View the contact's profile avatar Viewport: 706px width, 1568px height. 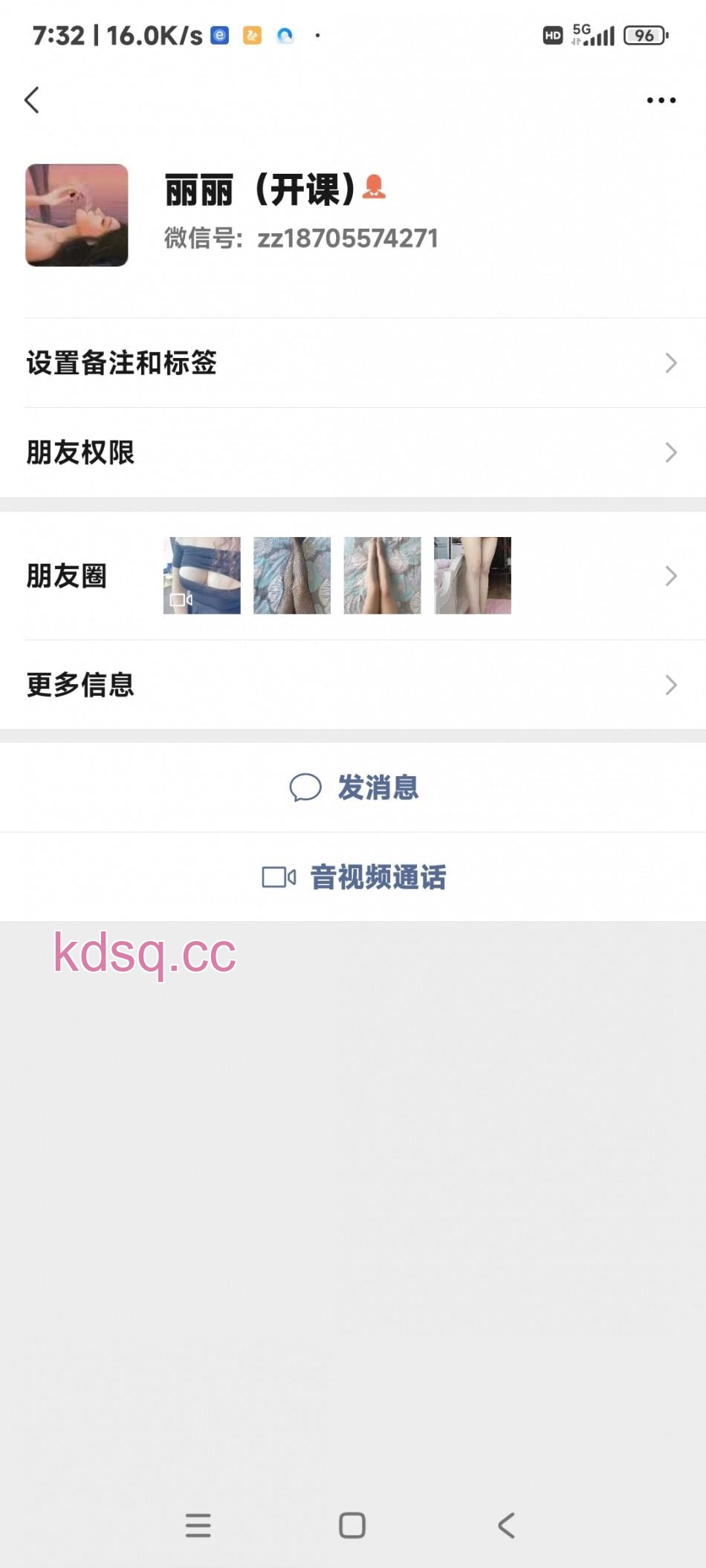click(77, 215)
